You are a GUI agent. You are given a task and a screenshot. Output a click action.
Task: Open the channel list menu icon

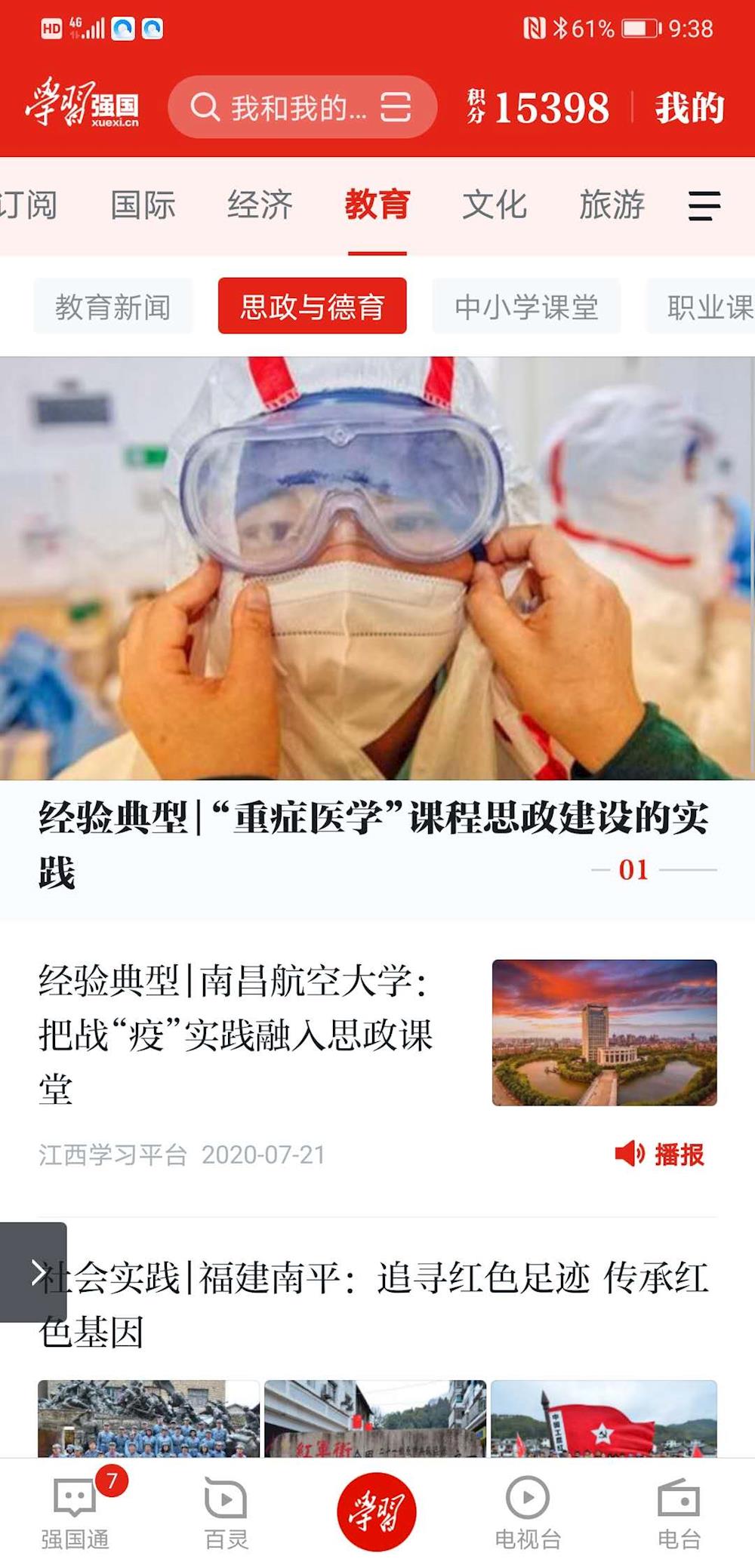click(x=704, y=205)
